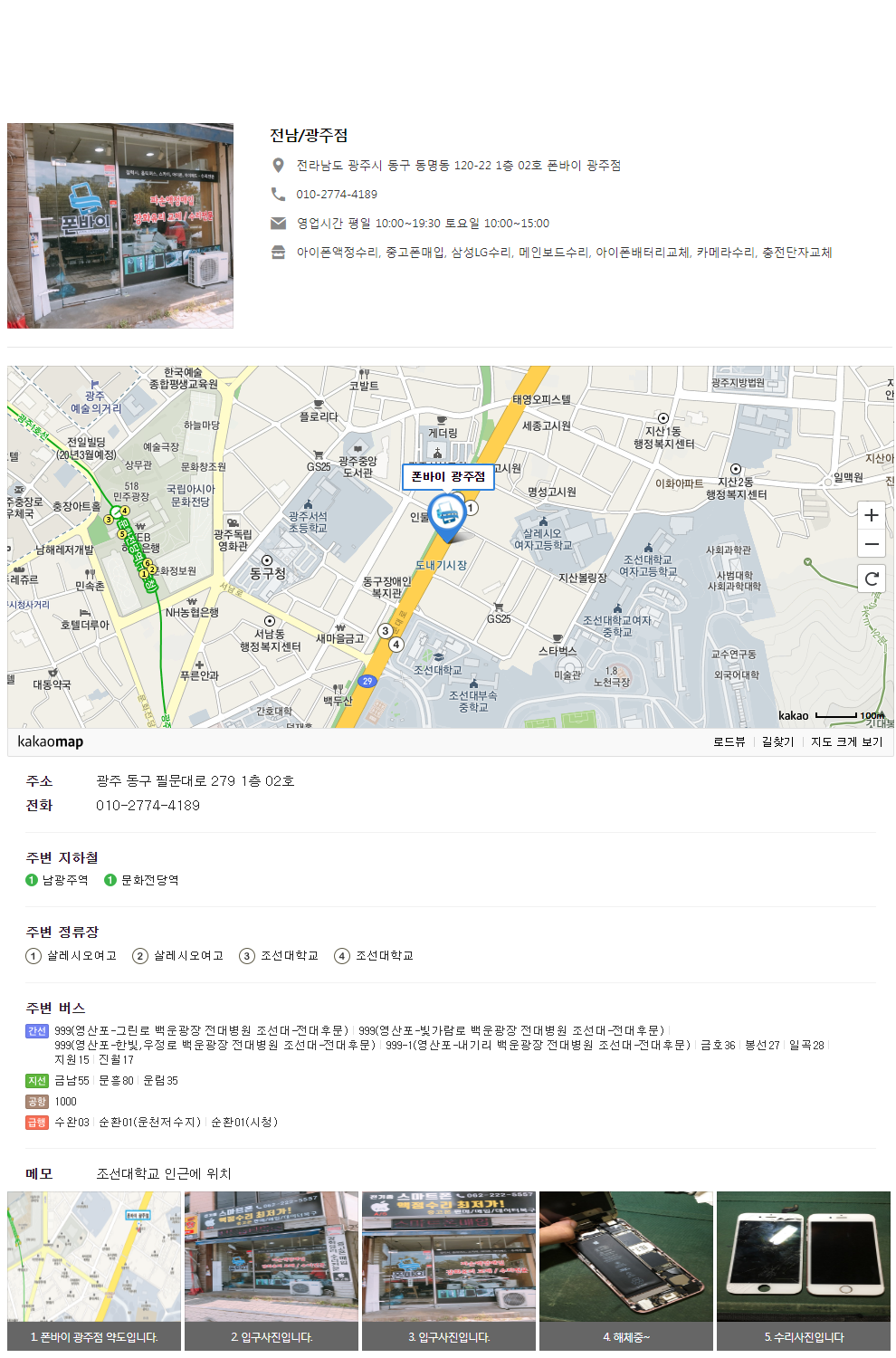Reset the map view with the refresh icon
The width and height of the screenshot is (896, 1358).
[872, 579]
